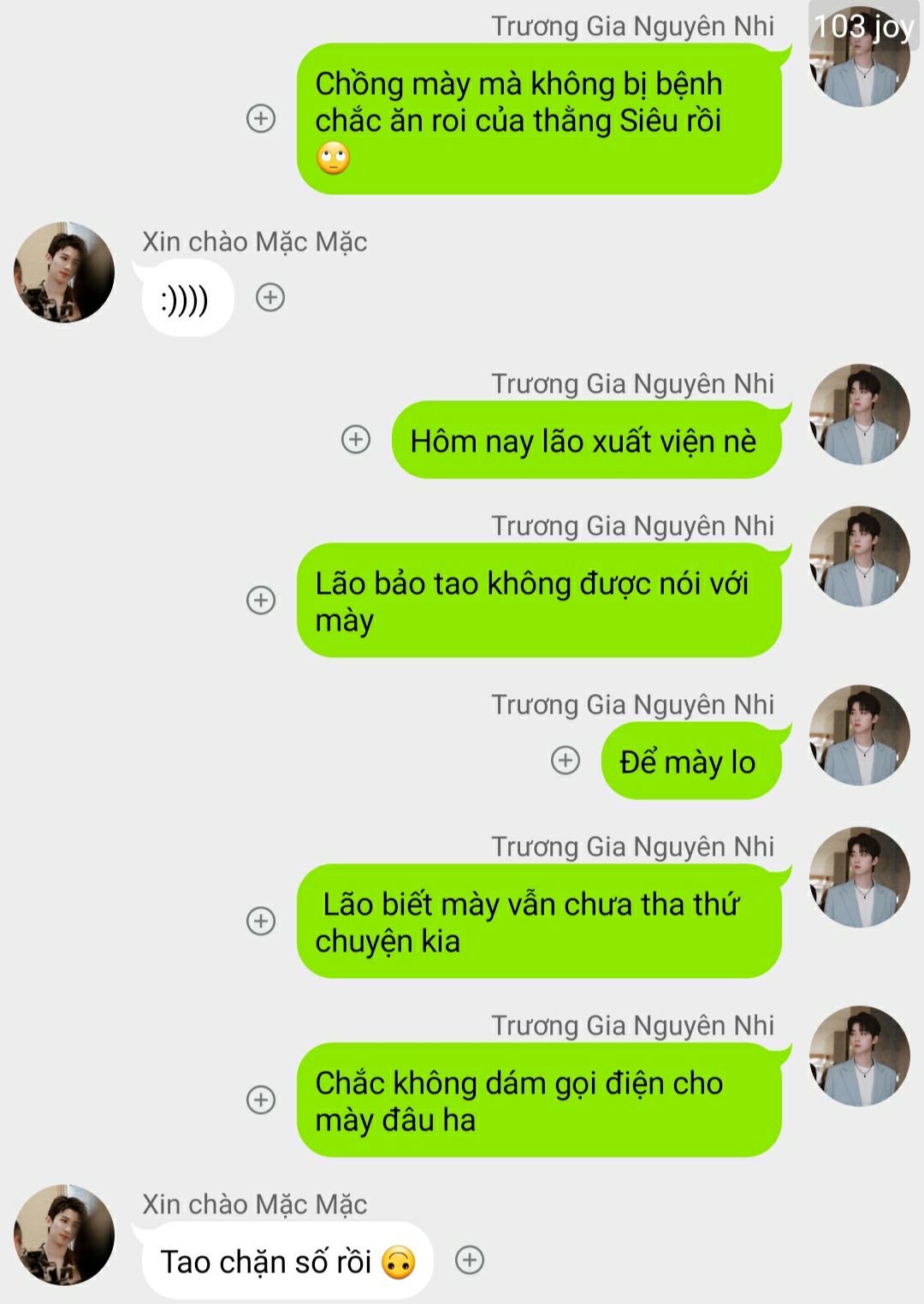Add reaction to the ":))))" message
924x1304 pixels.
(x=270, y=297)
